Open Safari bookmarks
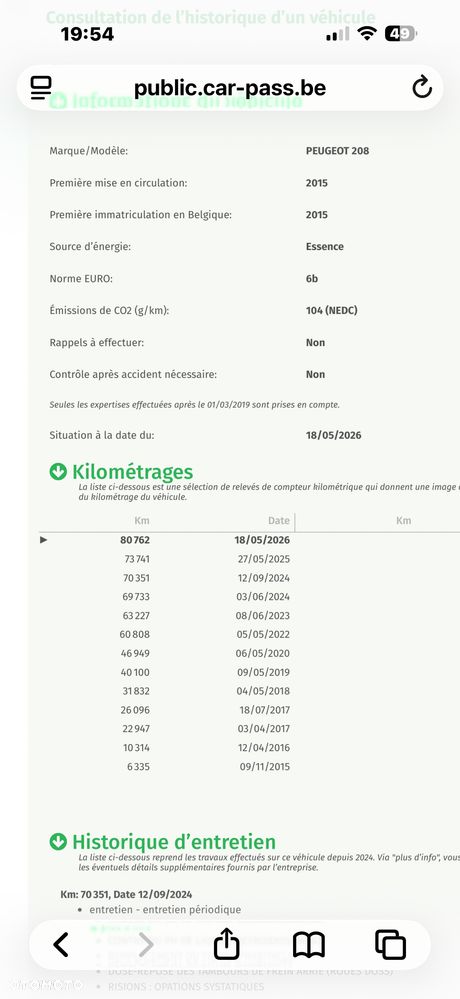 309,945
